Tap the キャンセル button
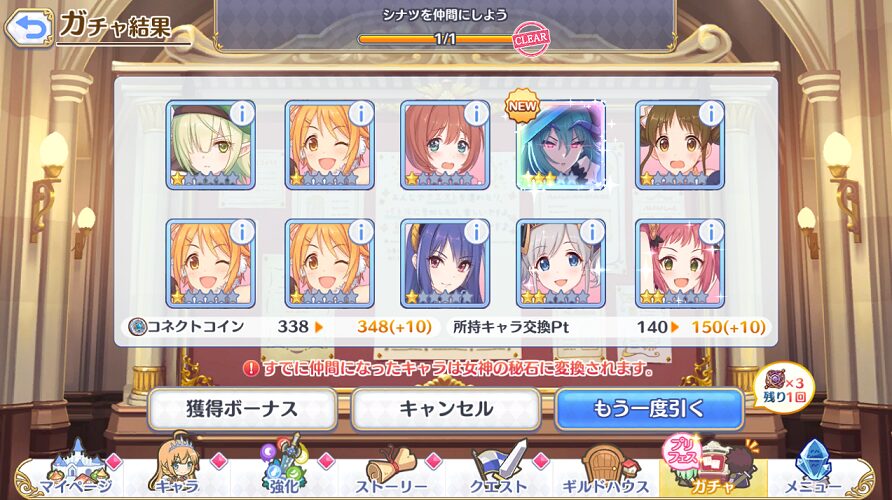The width and height of the screenshot is (892, 500). coord(445,408)
